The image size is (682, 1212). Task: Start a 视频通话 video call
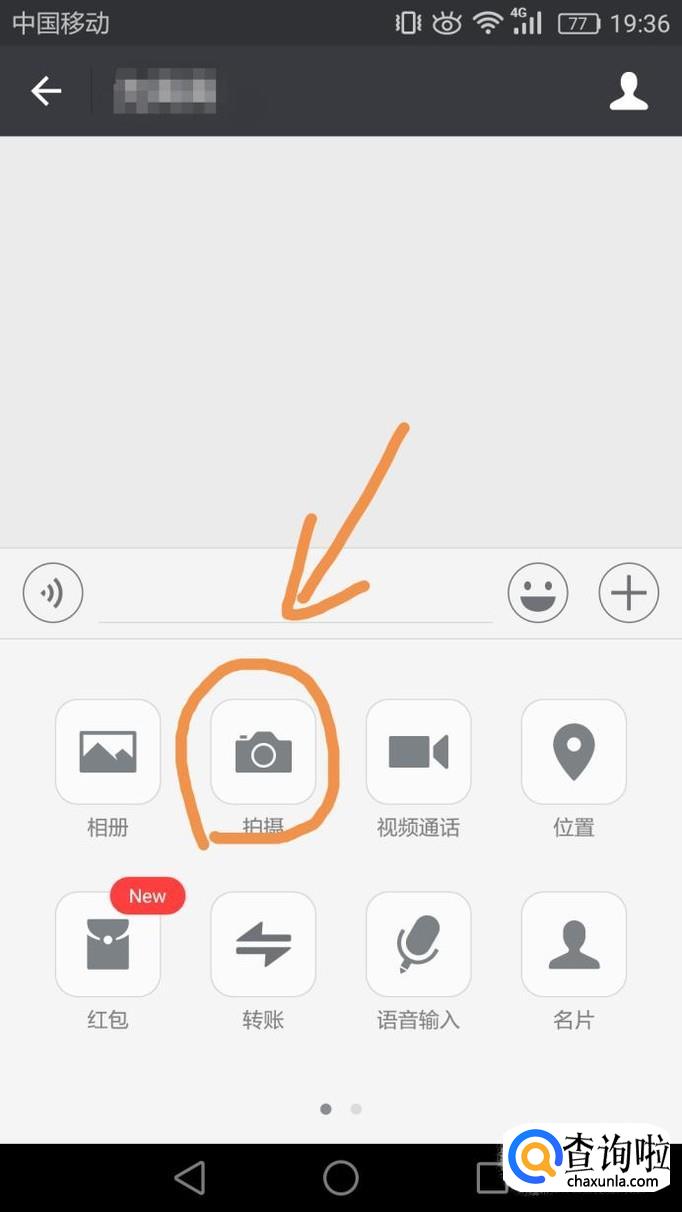tap(418, 752)
